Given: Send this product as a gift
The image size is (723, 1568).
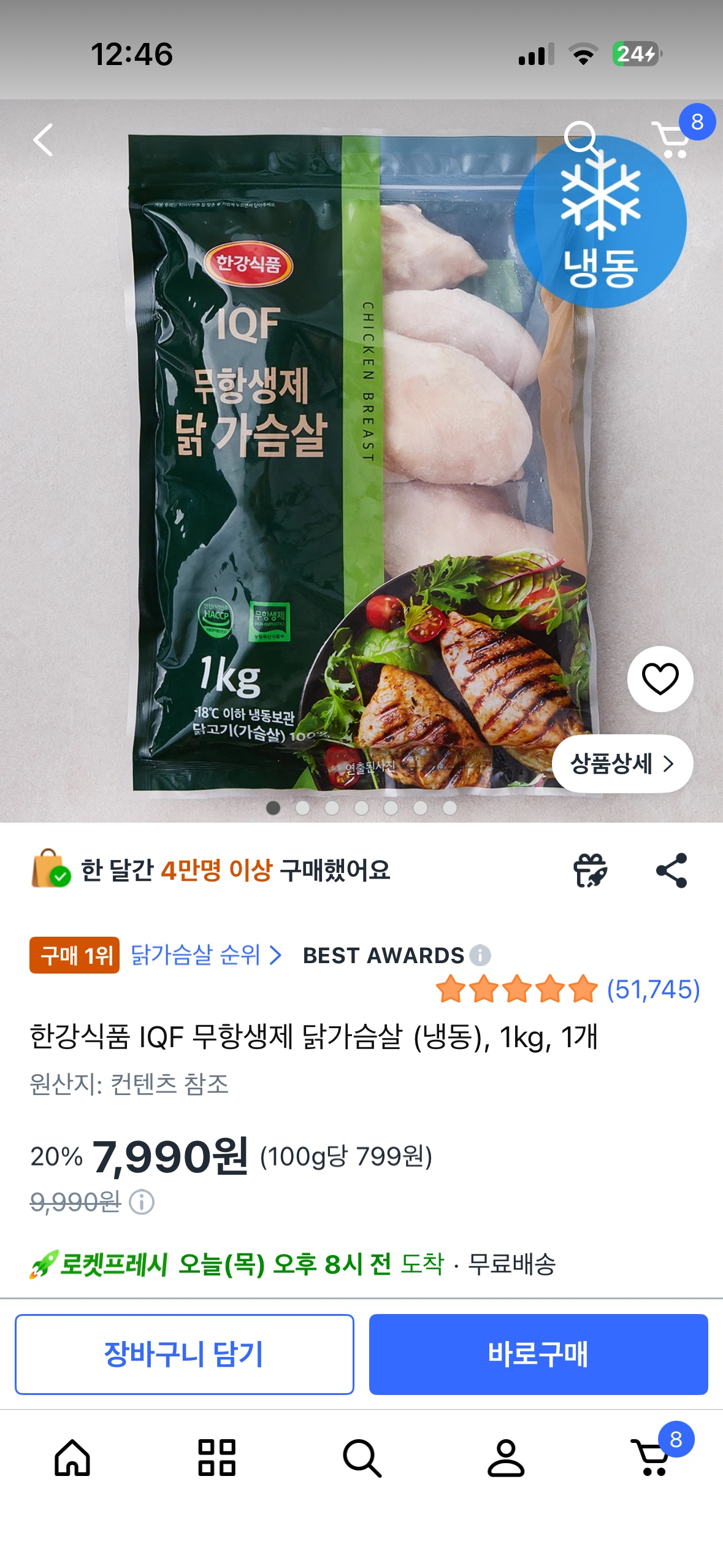Looking at the screenshot, I should click(x=590, y=870).
